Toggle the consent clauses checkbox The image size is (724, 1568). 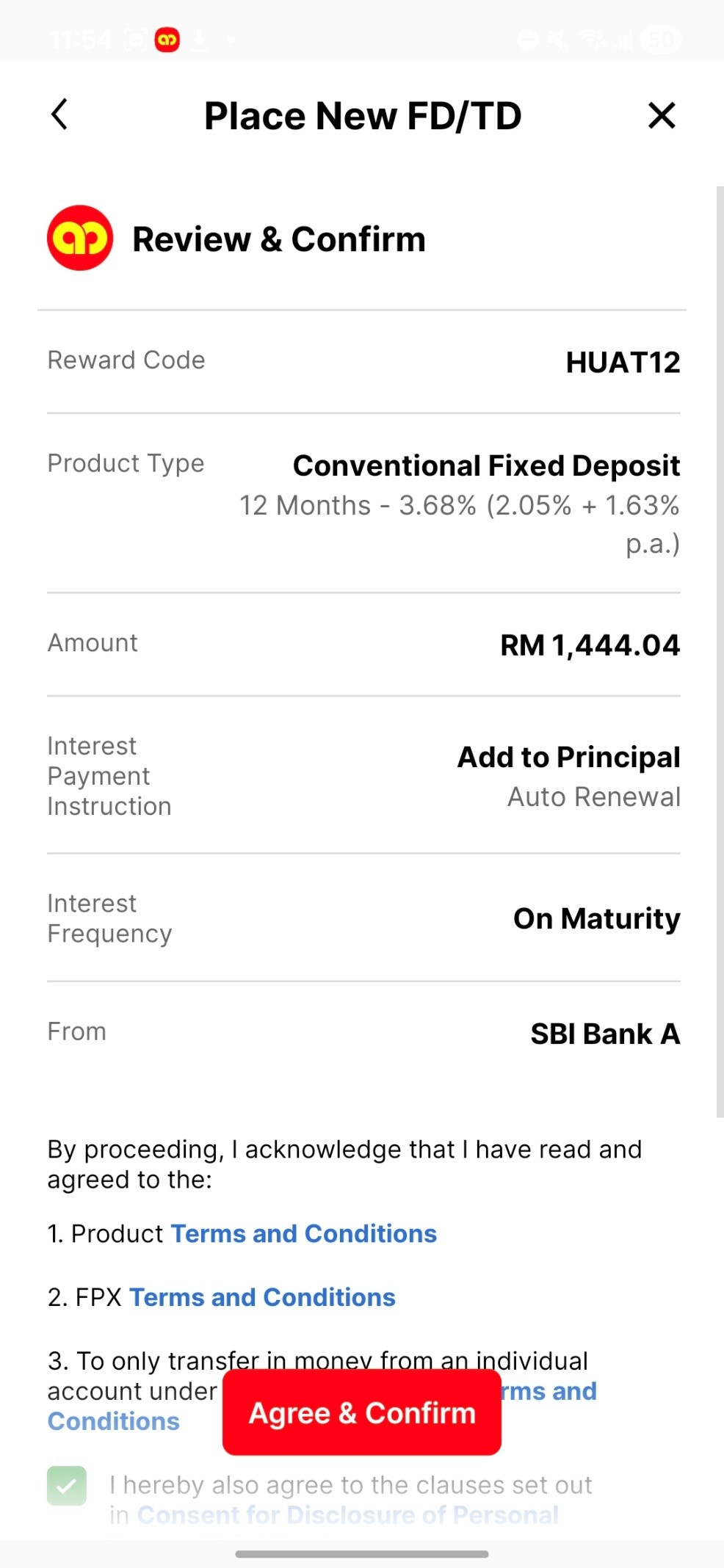click(x=67, y=1486)
